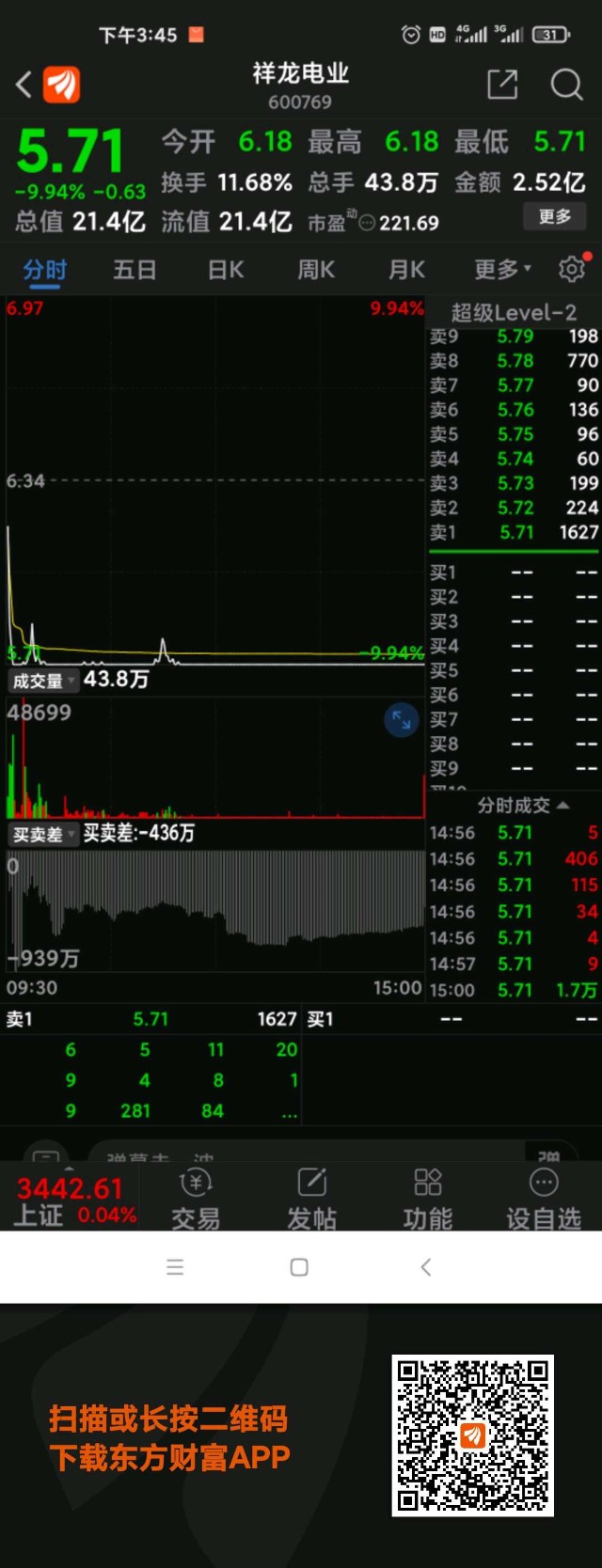Select the 月K tab
Image resolution: width=602 pixels, height=1568 pixels.
[x=406, y=271]
